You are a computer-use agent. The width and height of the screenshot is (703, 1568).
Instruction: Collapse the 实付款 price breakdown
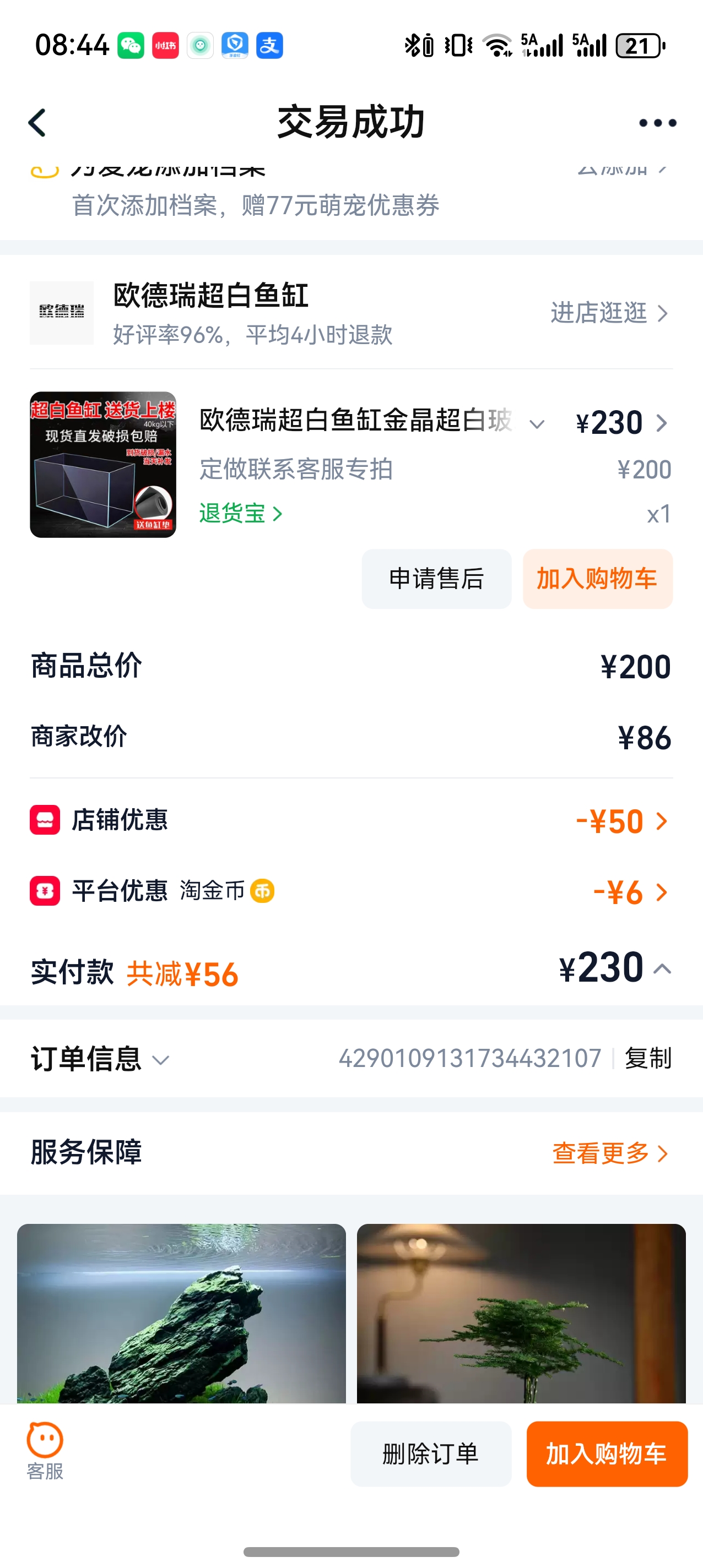(662, 968)
